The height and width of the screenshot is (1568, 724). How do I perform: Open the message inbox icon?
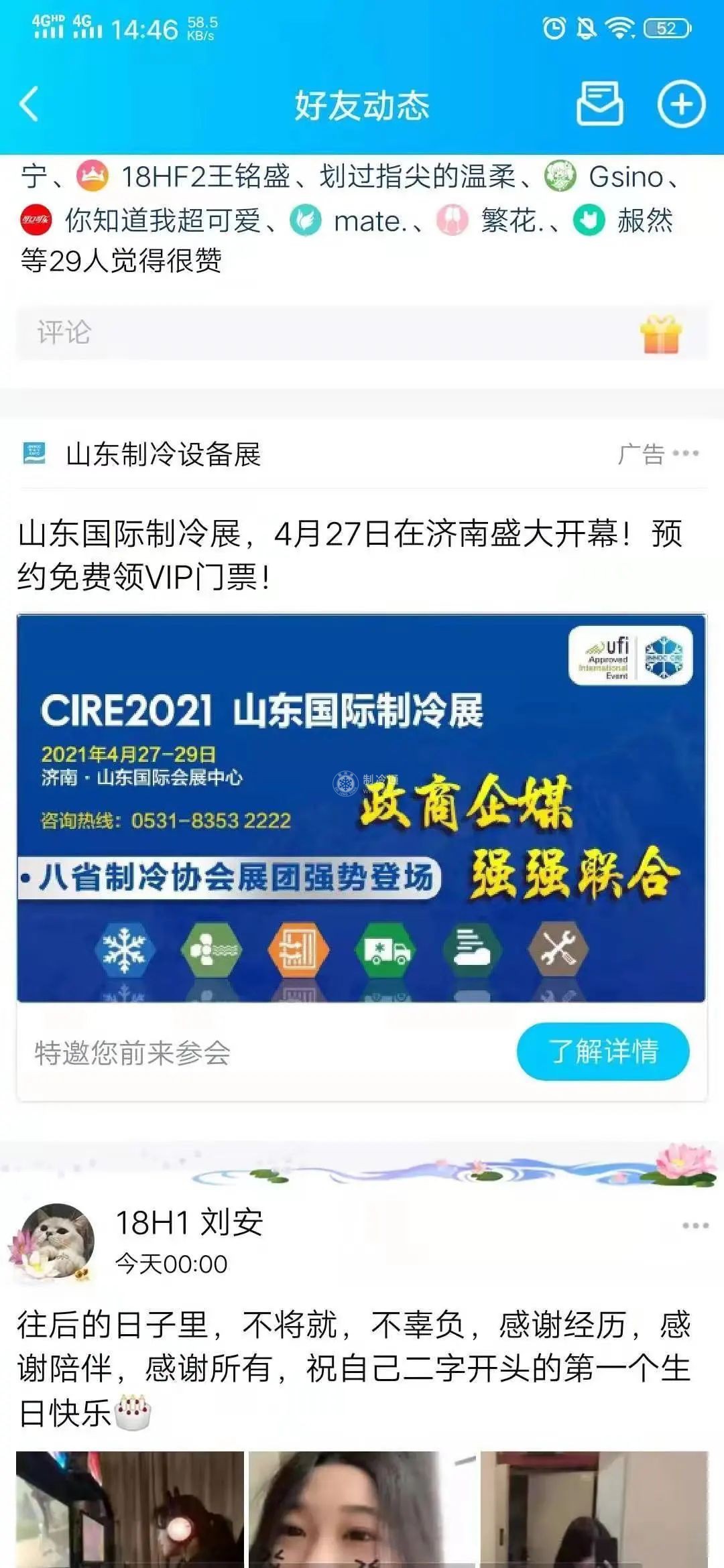(599, 105)
